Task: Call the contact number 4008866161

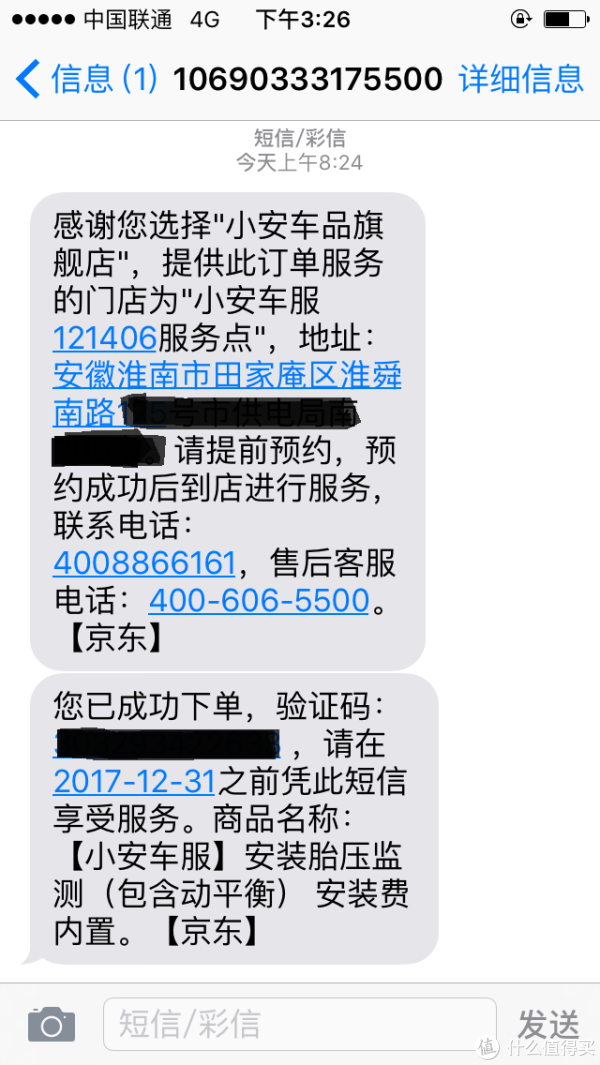Action: [x=144, y=562]
